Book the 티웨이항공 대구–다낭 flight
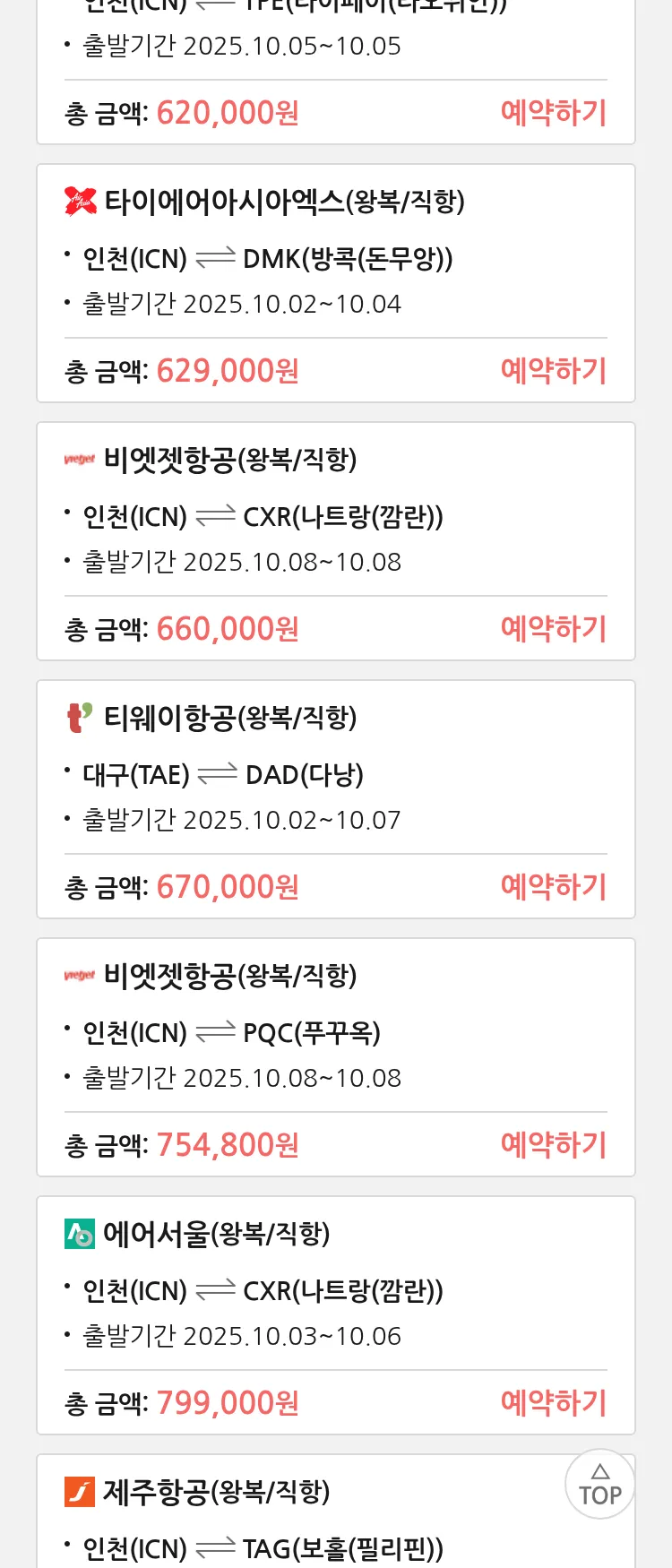The height and width of the screenshot is (1568, 672). pos(553,887)
